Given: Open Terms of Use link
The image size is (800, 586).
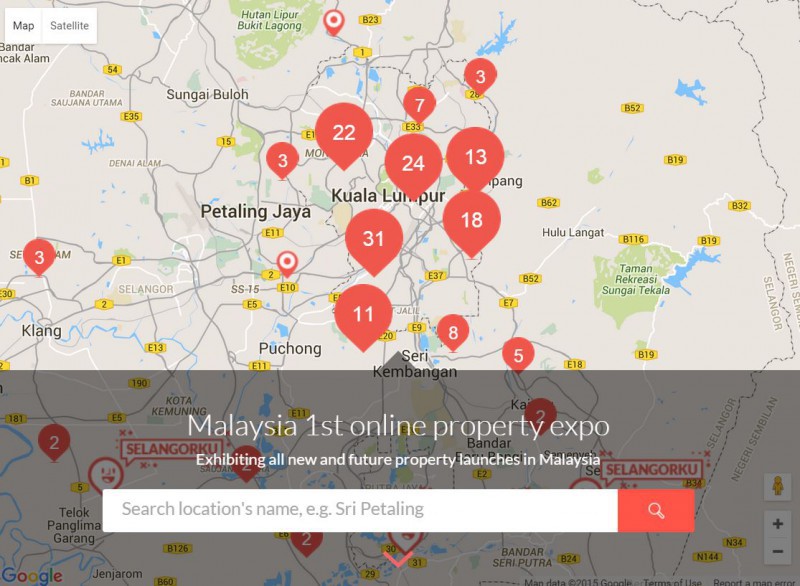Looking at the screenshot, I should pyautogui.click(x=671, y=582).
